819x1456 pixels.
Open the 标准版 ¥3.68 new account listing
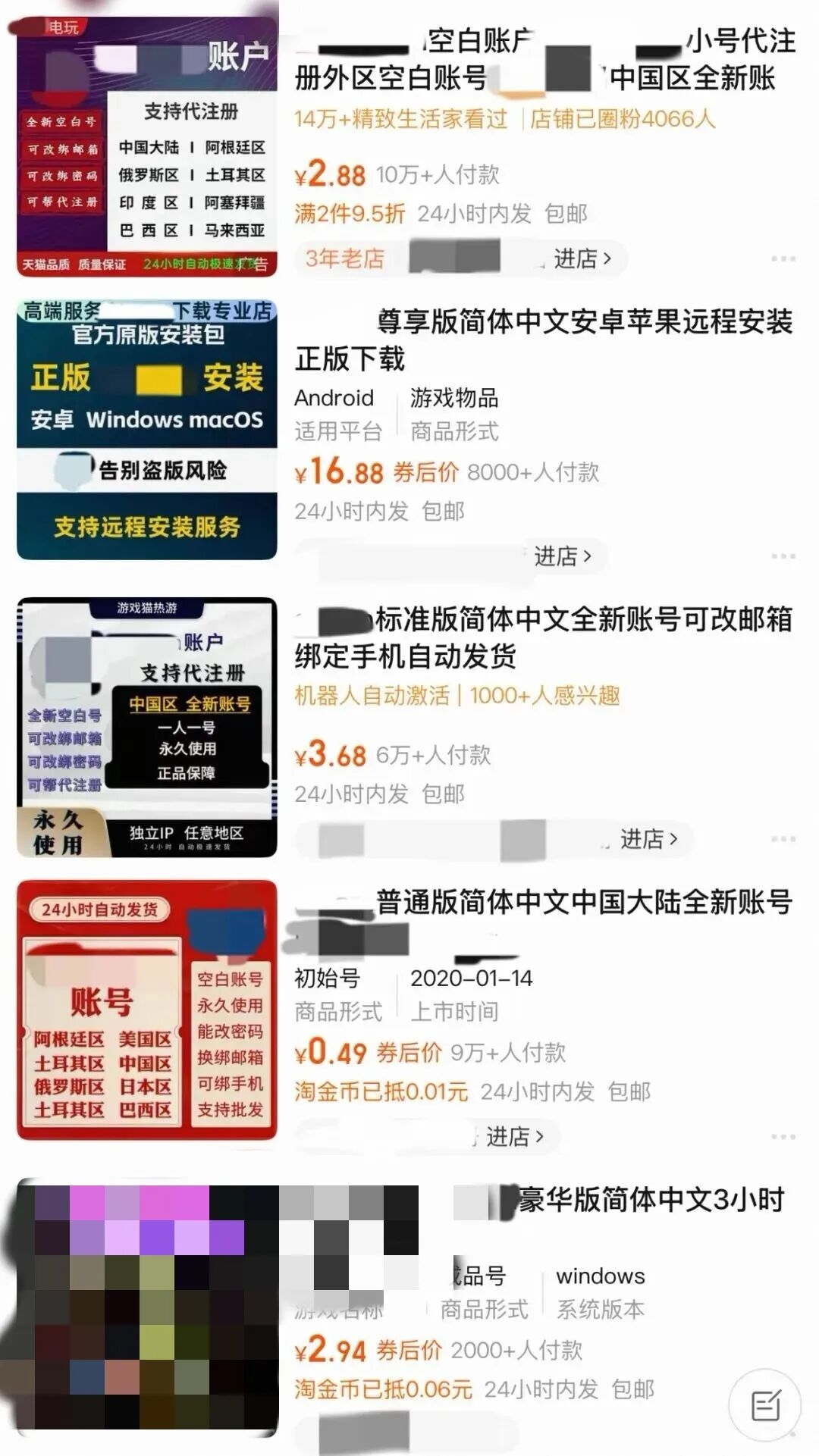pos(543,637)
